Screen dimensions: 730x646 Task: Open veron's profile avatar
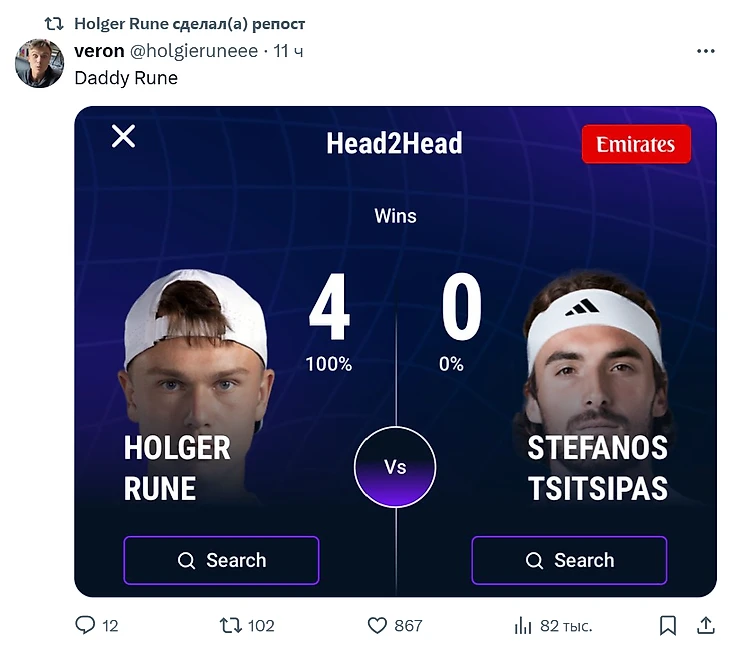39,64
